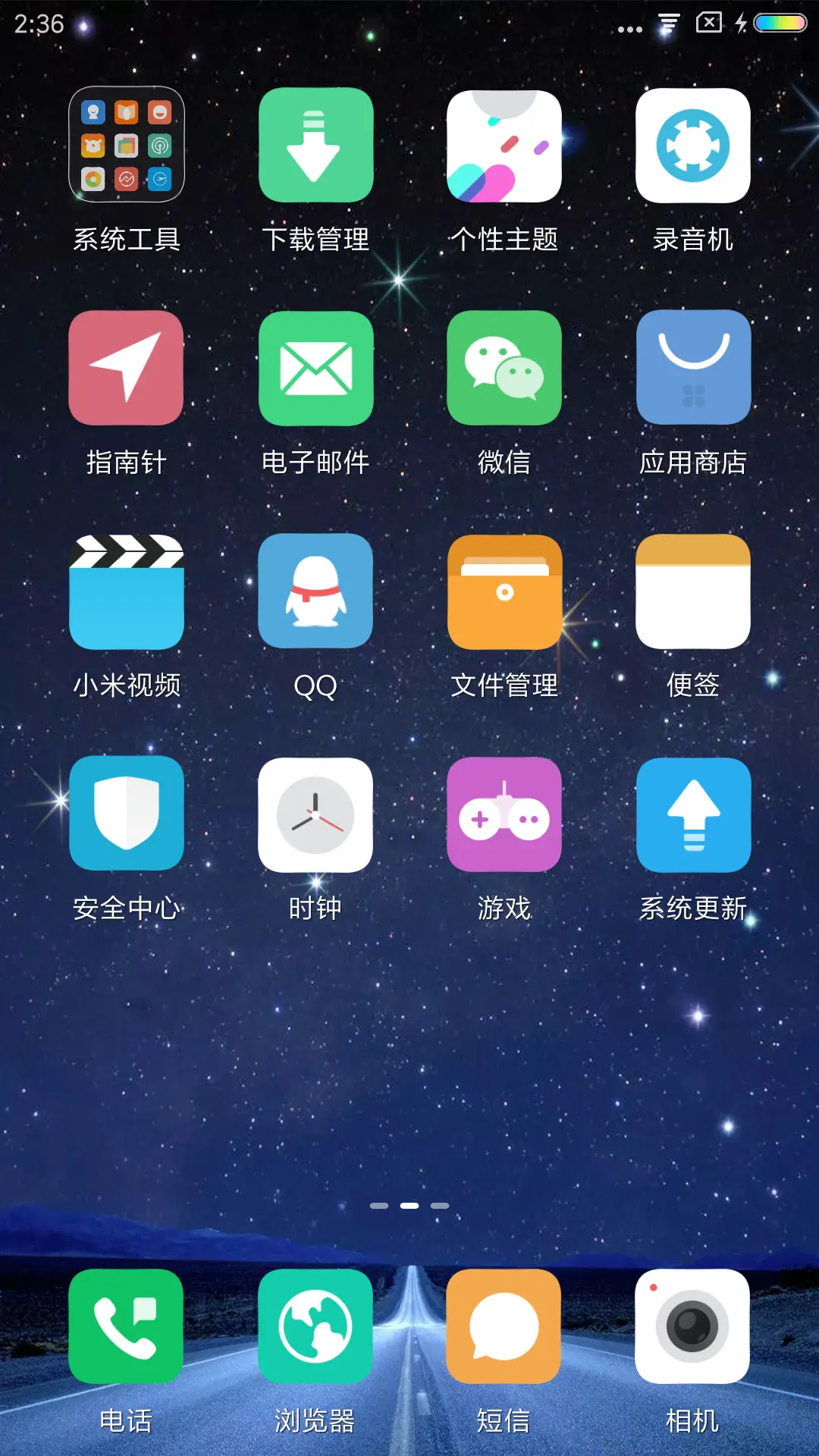Launch QQ messenger
The height and width of the screenshot is (1456, 819).
(315, 591)
